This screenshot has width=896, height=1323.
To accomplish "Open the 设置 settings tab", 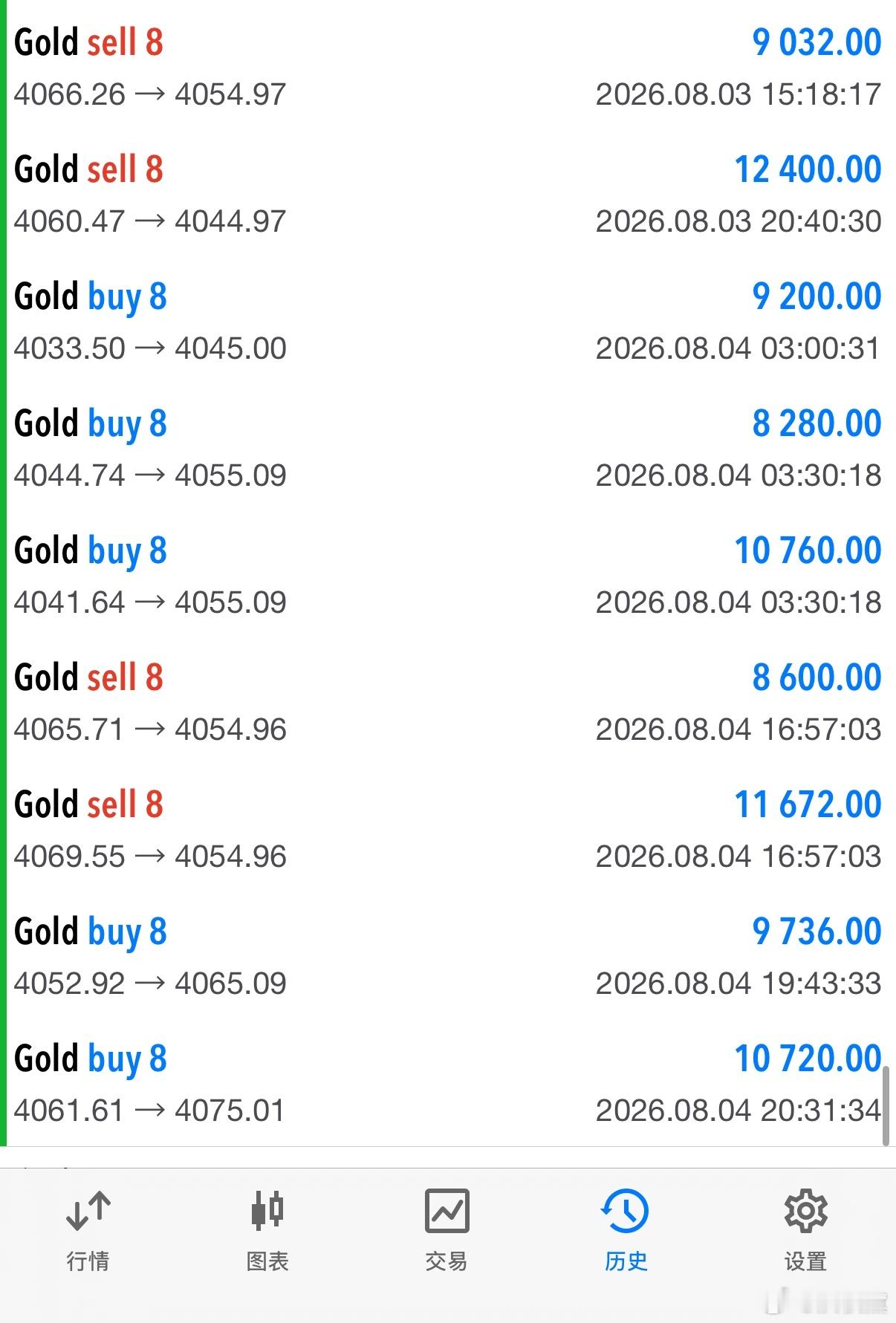I will point(805,1231).
